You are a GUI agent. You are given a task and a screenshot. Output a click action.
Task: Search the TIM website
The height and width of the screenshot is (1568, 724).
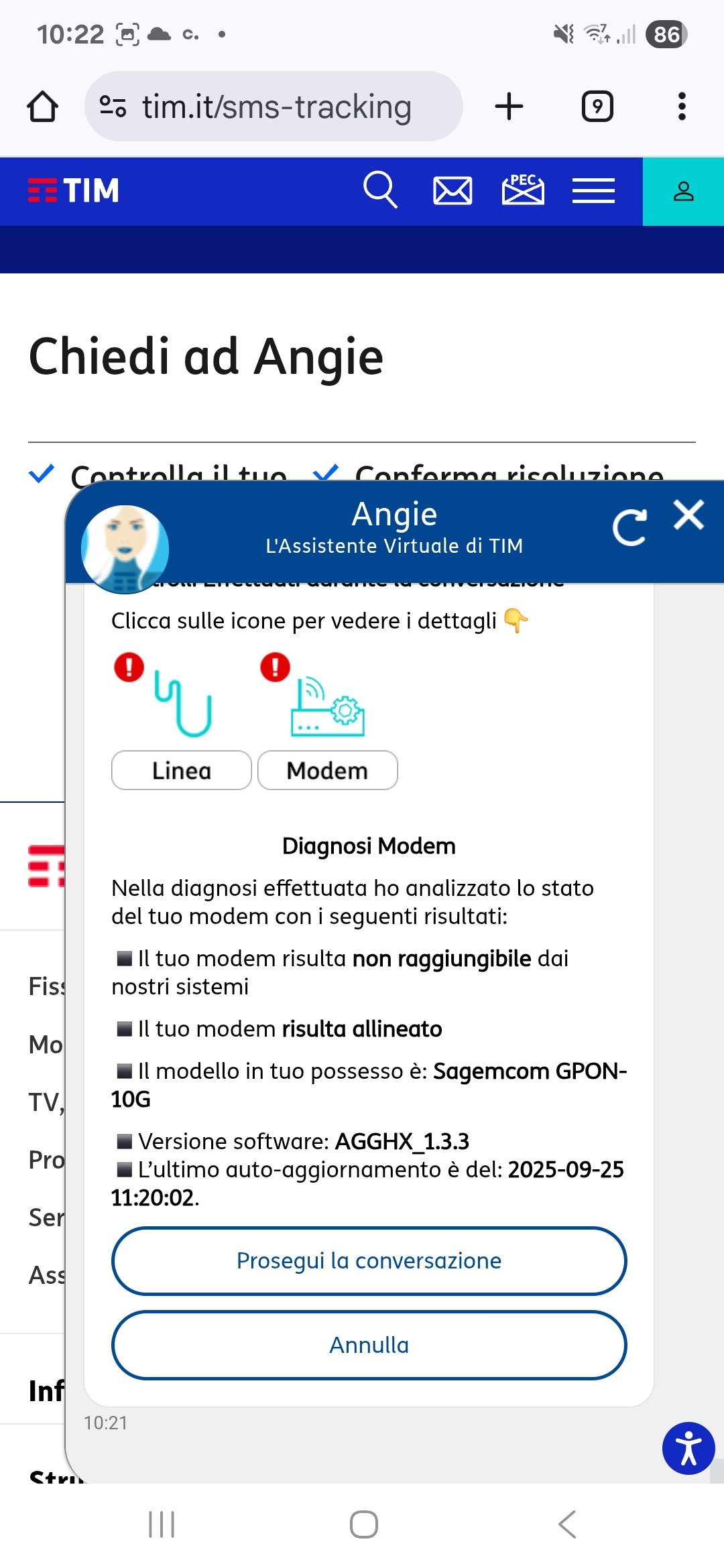[380, 190]
